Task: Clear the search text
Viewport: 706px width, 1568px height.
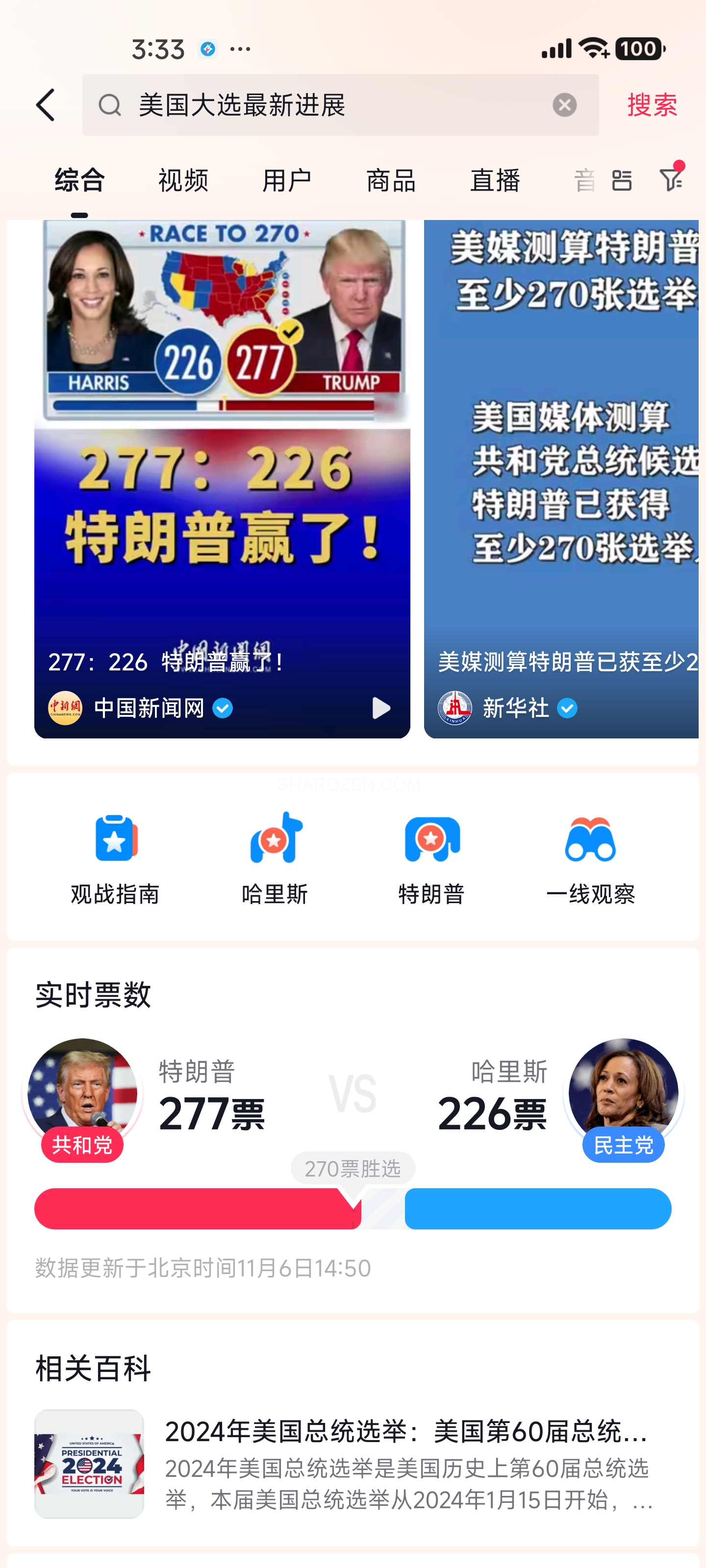Action: (x=564, y=105)
